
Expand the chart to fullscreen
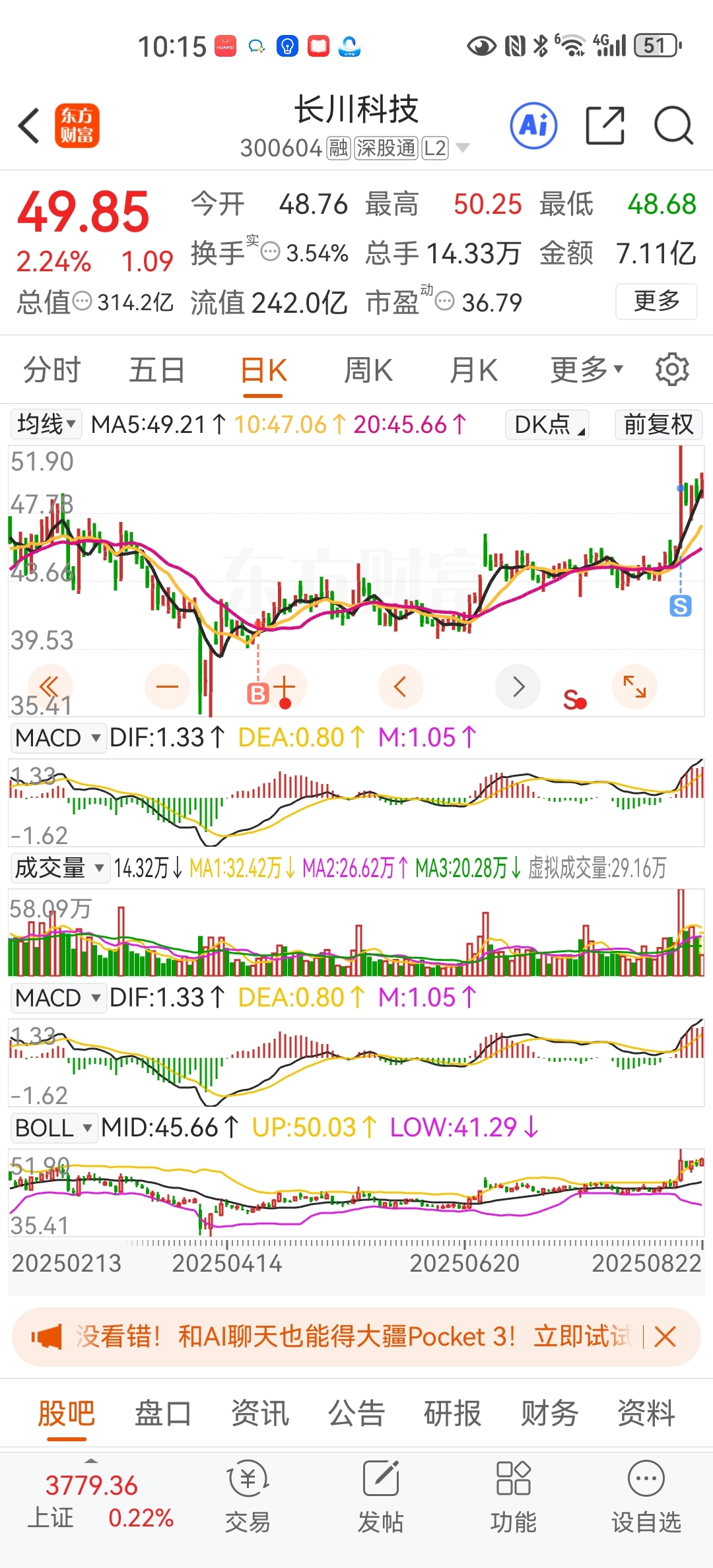634,686
